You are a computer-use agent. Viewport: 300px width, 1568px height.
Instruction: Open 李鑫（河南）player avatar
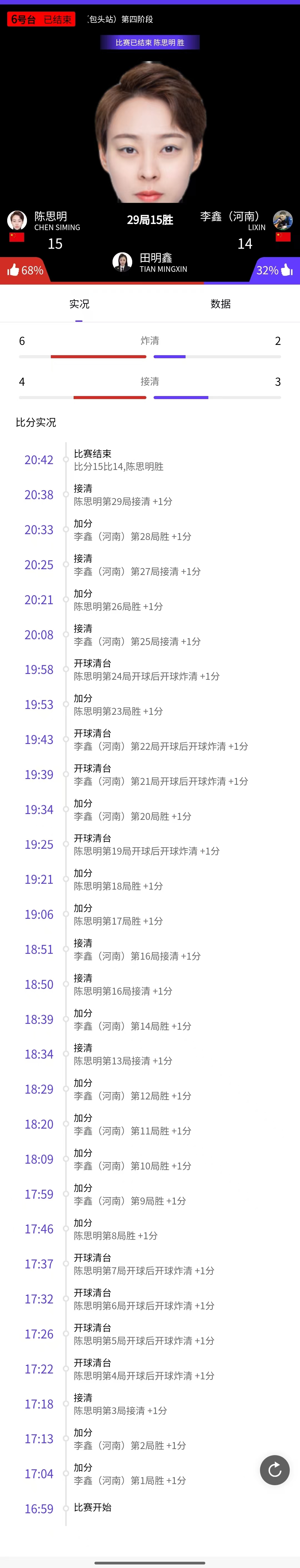pos(282,220)
